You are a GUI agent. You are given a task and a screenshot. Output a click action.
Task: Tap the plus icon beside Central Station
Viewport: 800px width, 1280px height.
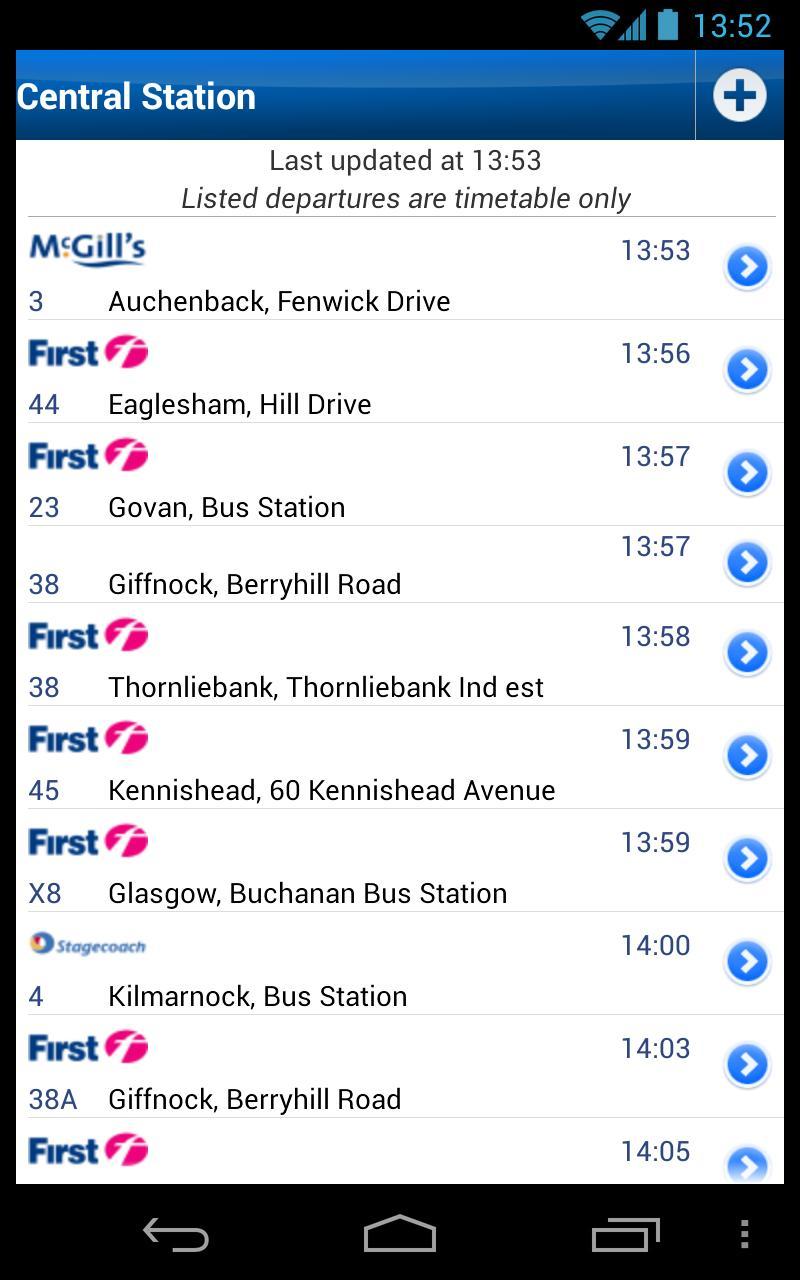point(739,96)
